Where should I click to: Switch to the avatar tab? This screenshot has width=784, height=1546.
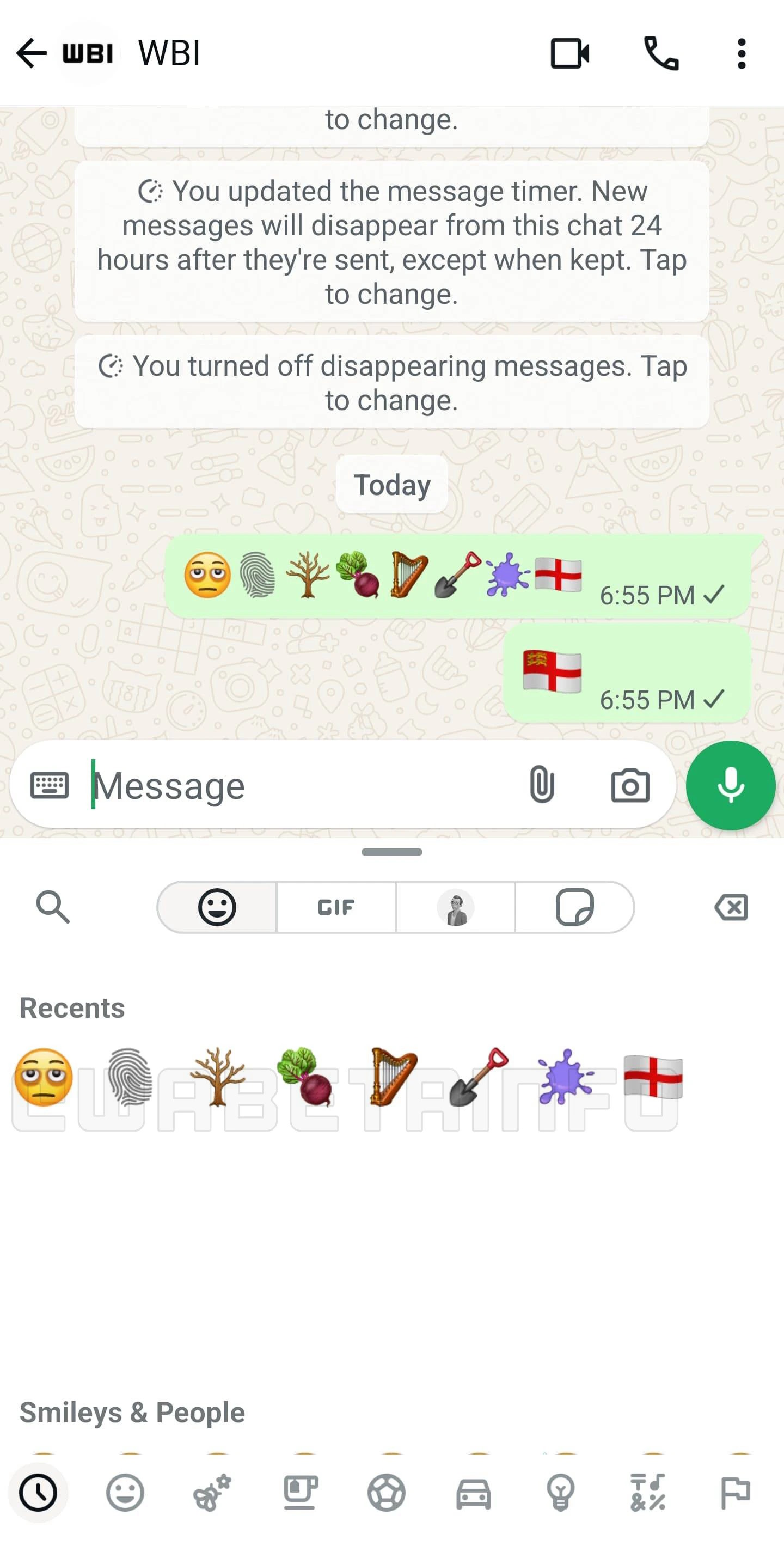tap(455, 907)
